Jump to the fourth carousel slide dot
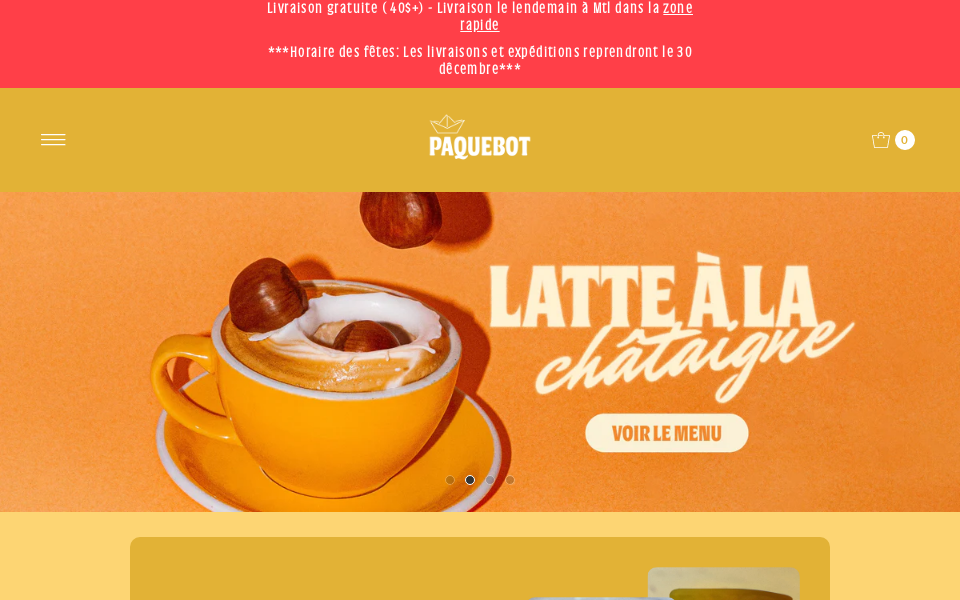Viewport: 960px width, 600px height. click(510, 480)
